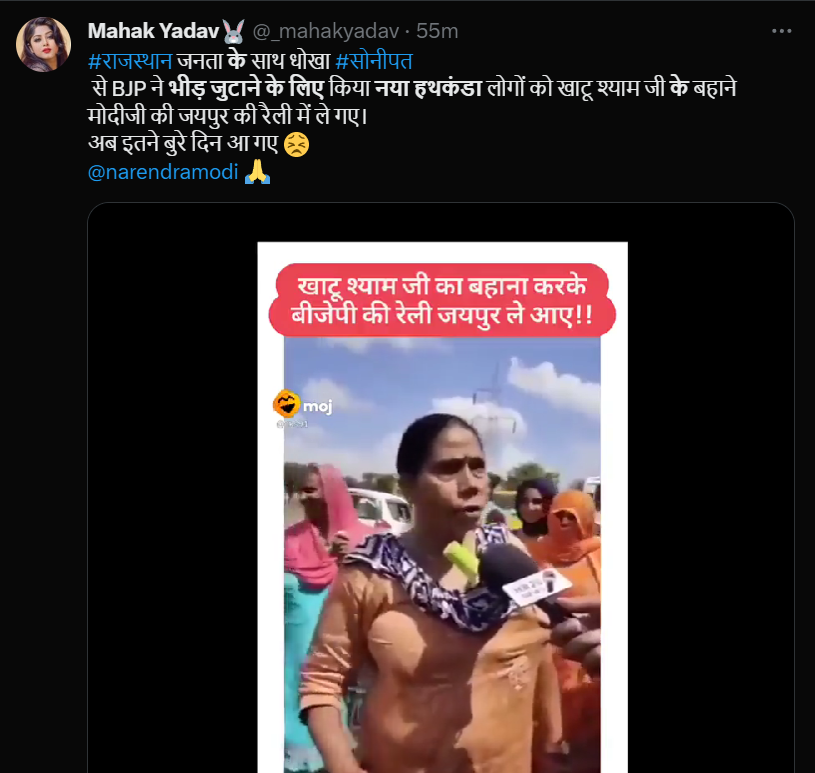The image size is (815, 773).
Task: Open the tweet's more options menu
Action: click(782, 31)
